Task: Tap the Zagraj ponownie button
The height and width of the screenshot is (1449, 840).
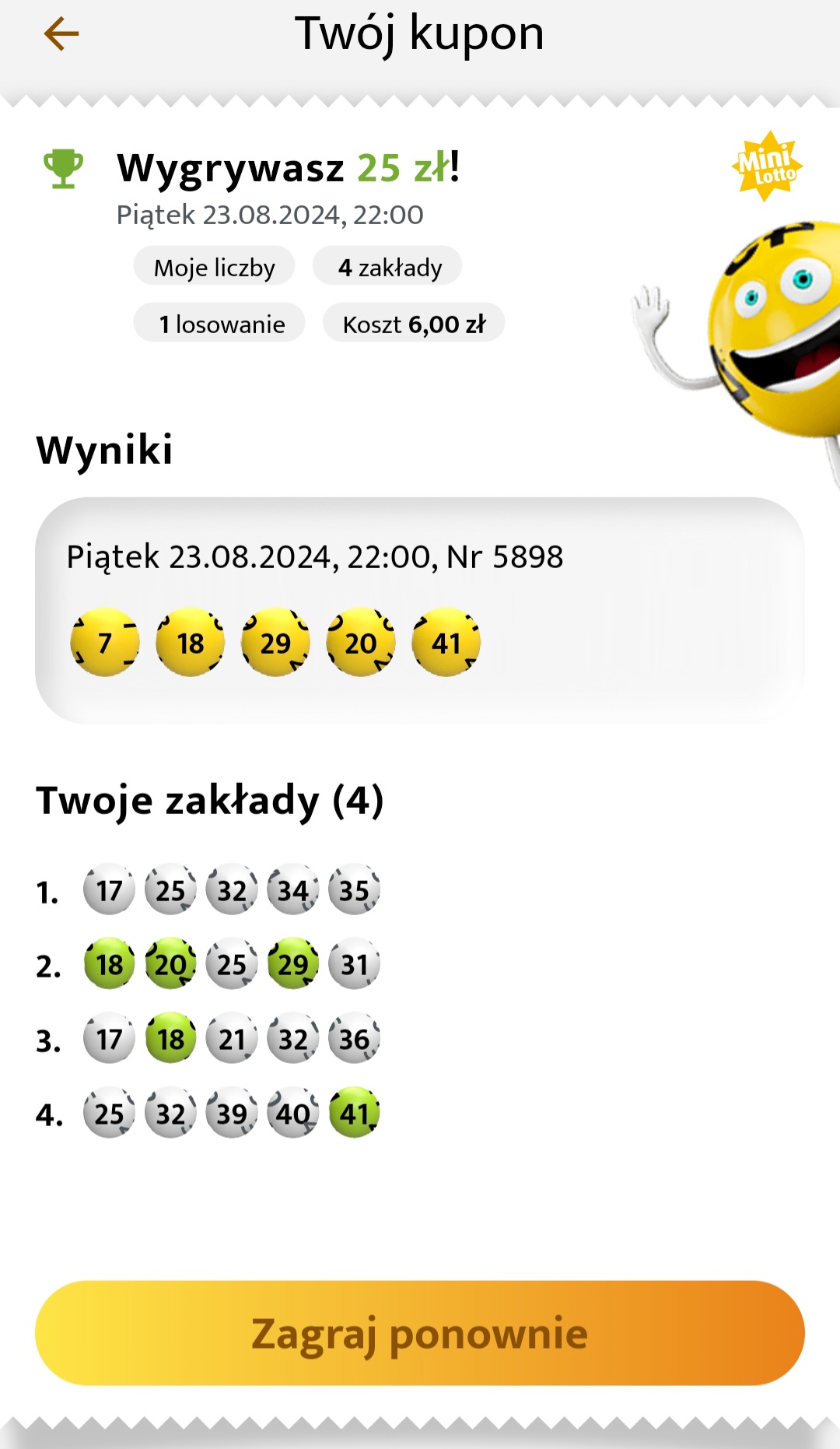Action: coord(420,1333)
